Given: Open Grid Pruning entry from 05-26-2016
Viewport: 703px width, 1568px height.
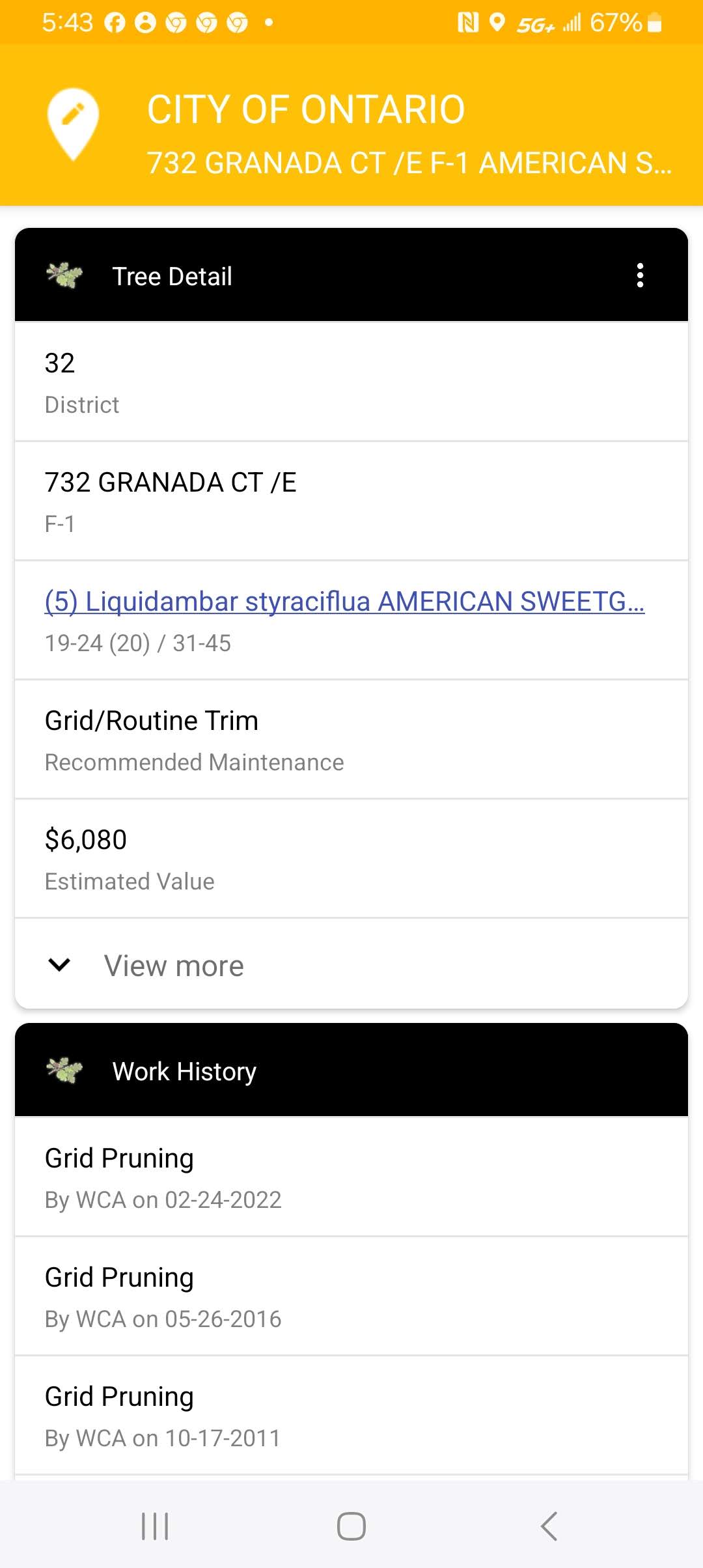Looking at the screenshot, I should (x=351, y=1296).
